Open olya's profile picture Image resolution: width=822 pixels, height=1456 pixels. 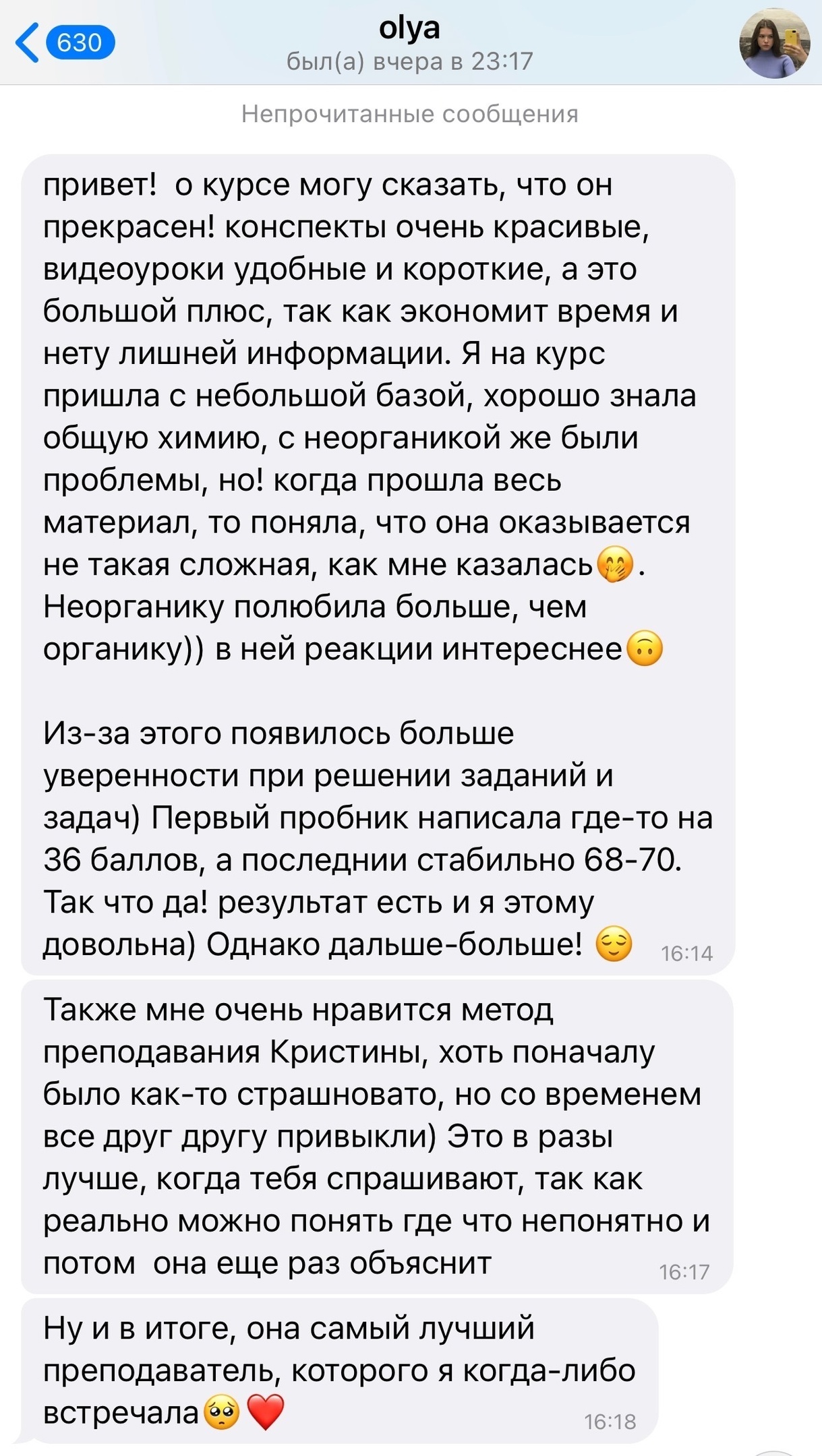[x=775, y=43]
